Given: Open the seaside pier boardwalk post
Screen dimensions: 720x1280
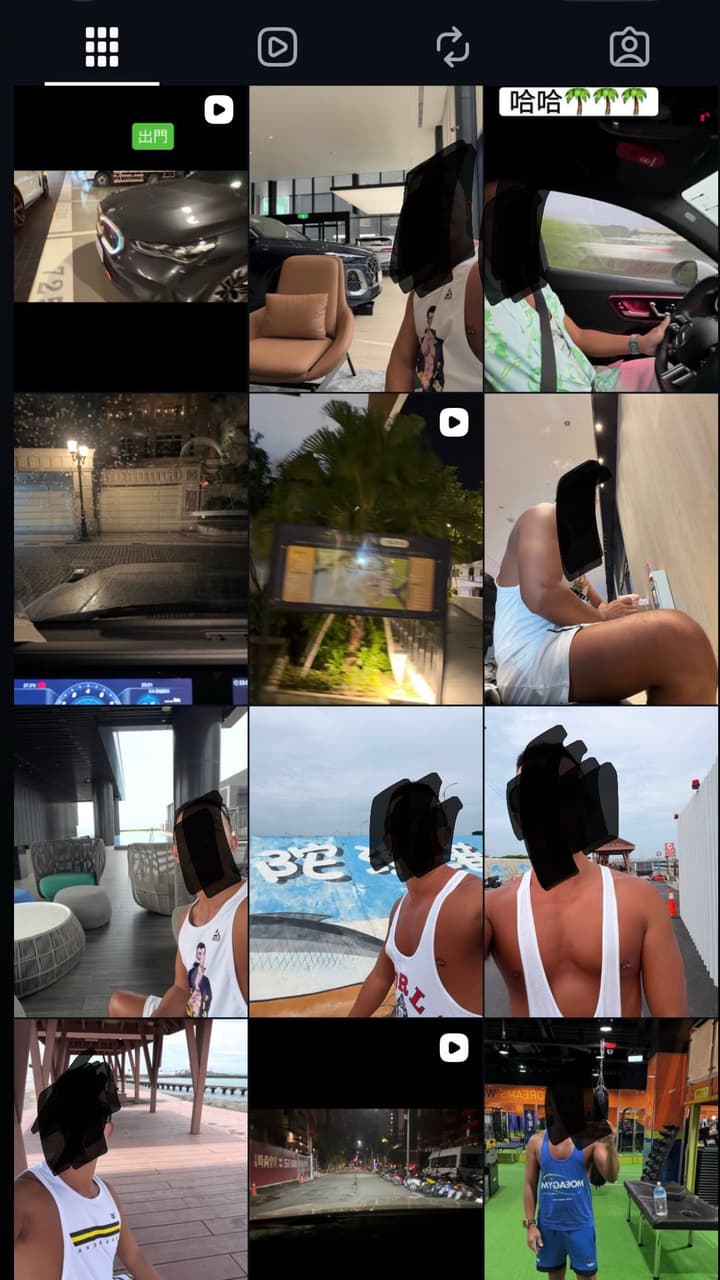Looking at the screenshot, I should point(131,1150).
